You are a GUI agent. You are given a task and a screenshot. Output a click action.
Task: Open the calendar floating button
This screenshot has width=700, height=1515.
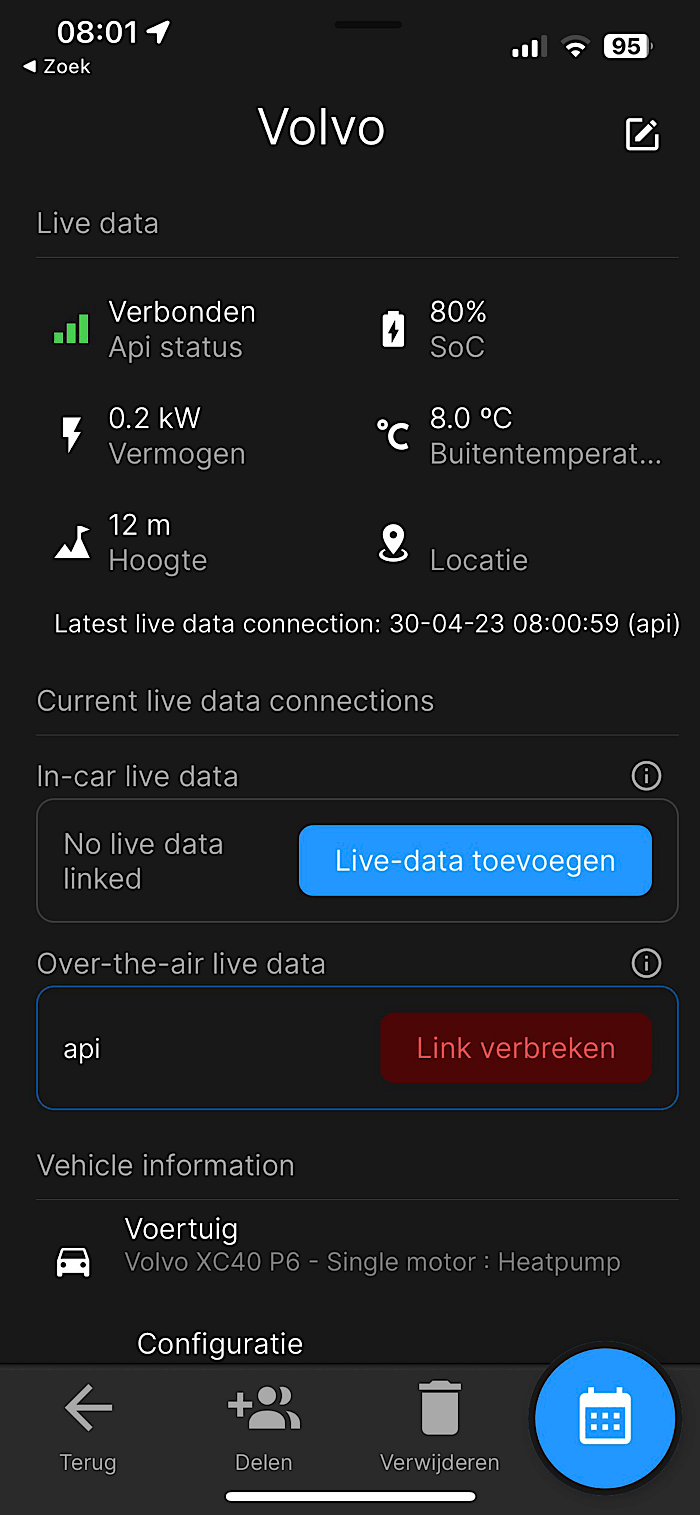[605, 1416]
